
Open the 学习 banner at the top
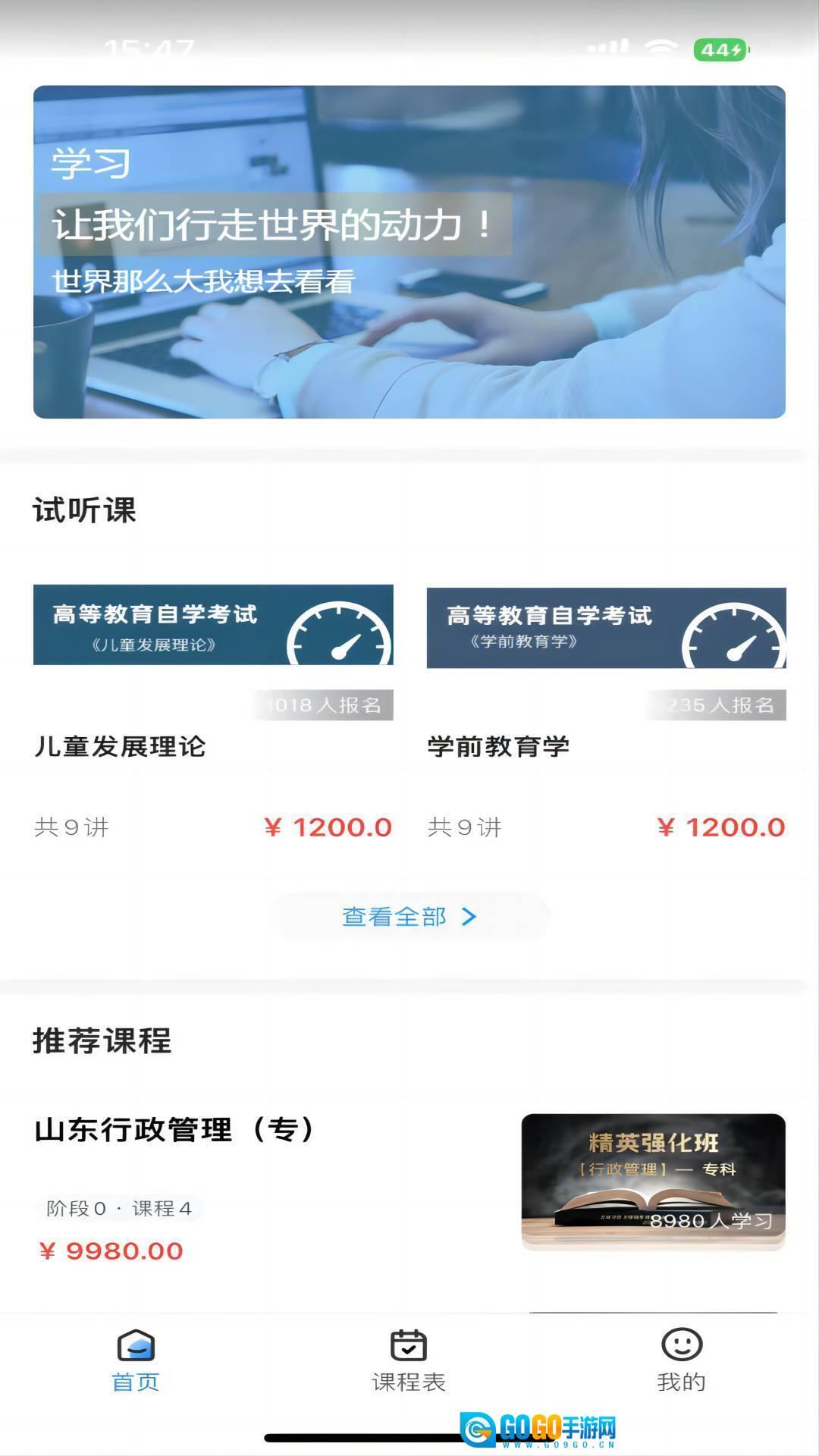(x=409, y=252)
